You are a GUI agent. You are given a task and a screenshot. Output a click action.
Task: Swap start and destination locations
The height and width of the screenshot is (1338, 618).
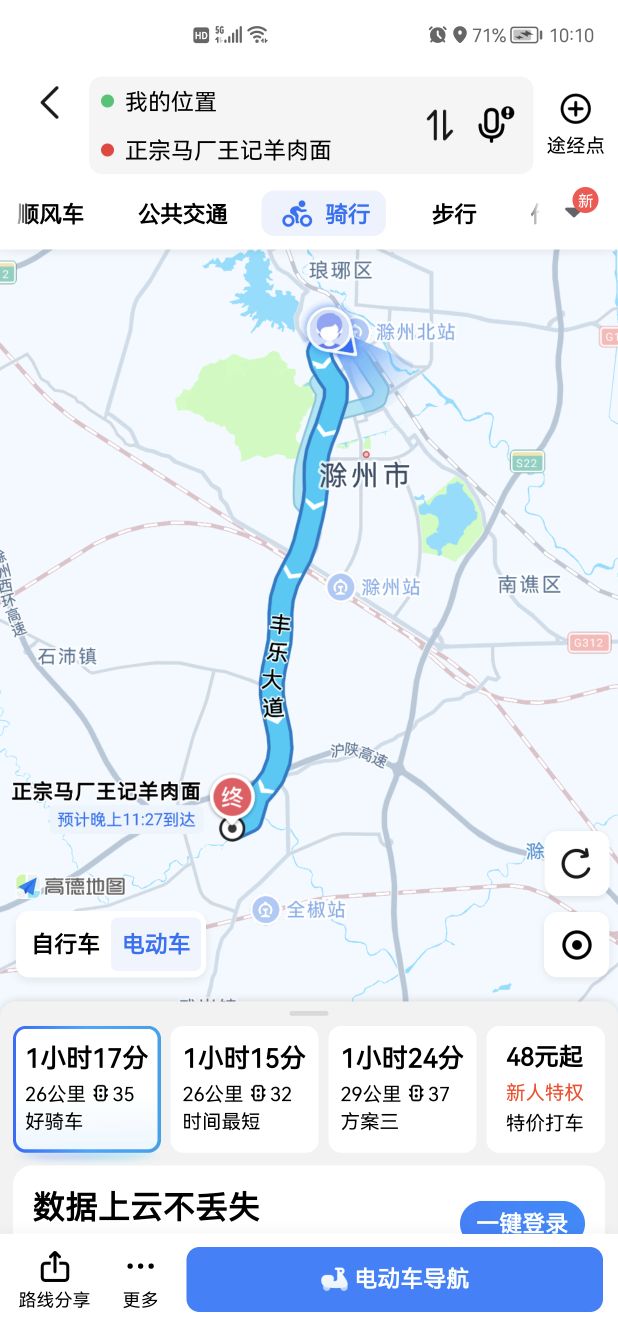pyautogui.click(x=439, y=125)
